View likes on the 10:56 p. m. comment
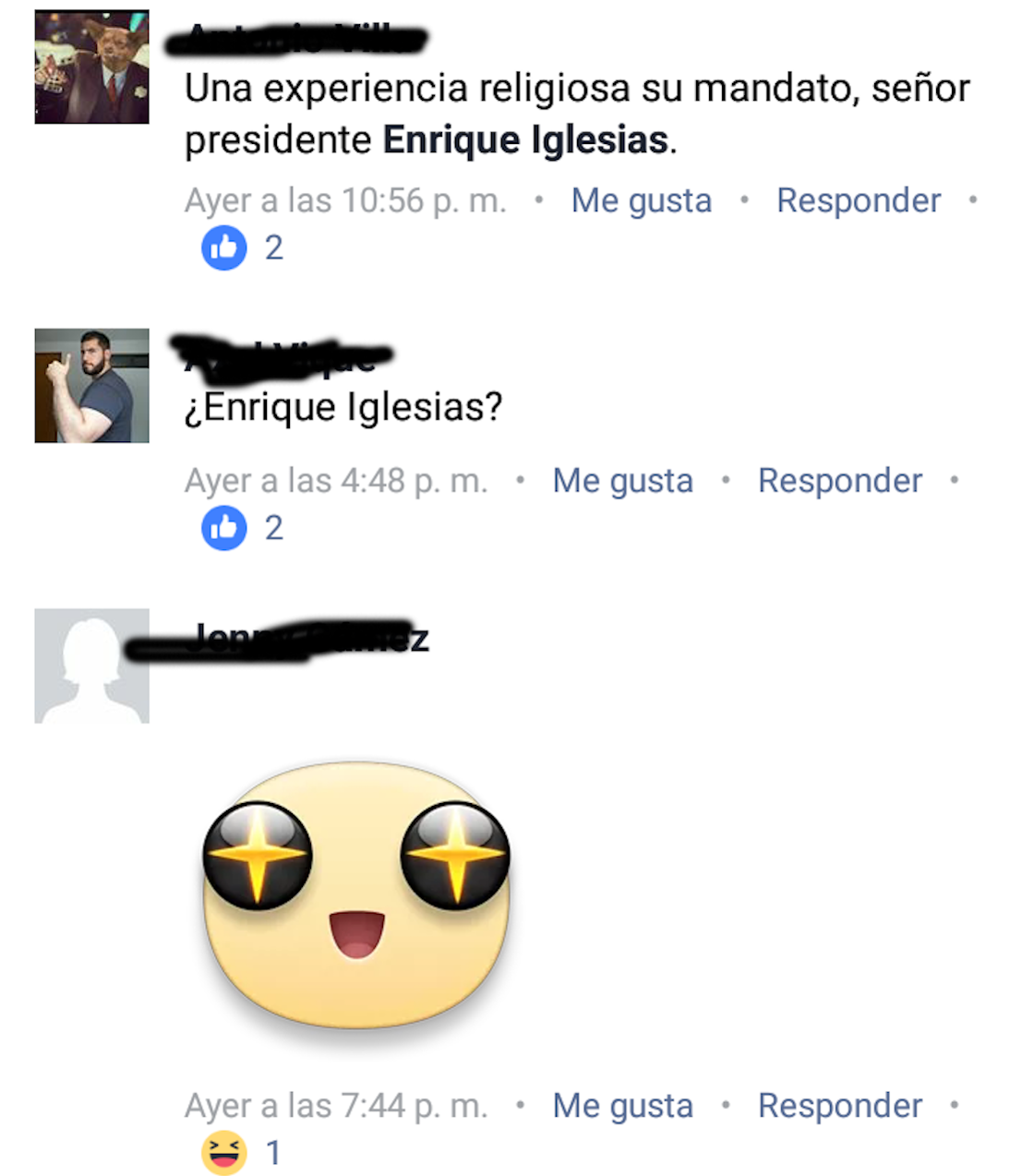The image size is (1034, 1176). click(x=242, y=247)
